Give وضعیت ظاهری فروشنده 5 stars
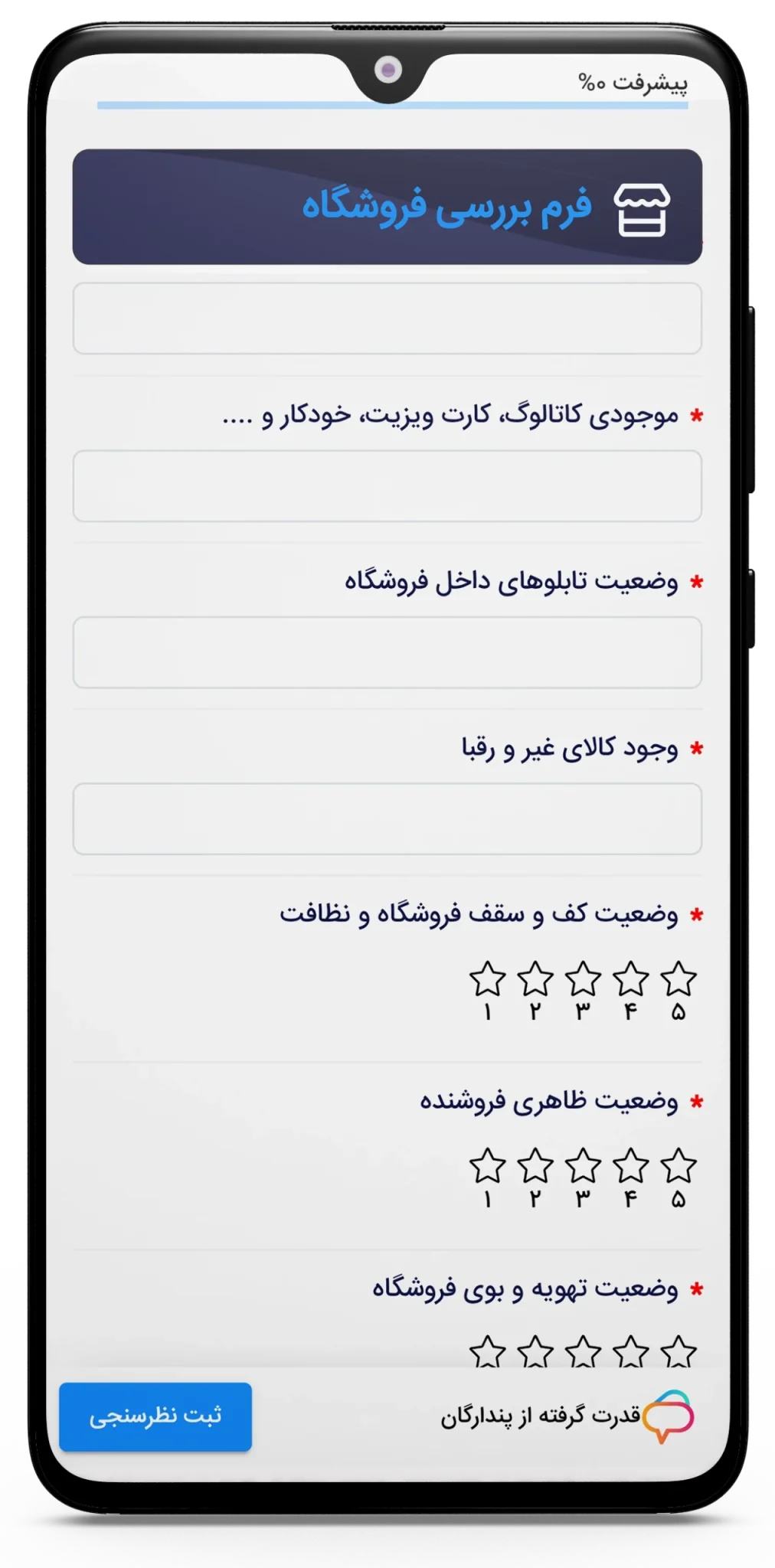The image size is (775, 1568). (x=679, y=1167)
